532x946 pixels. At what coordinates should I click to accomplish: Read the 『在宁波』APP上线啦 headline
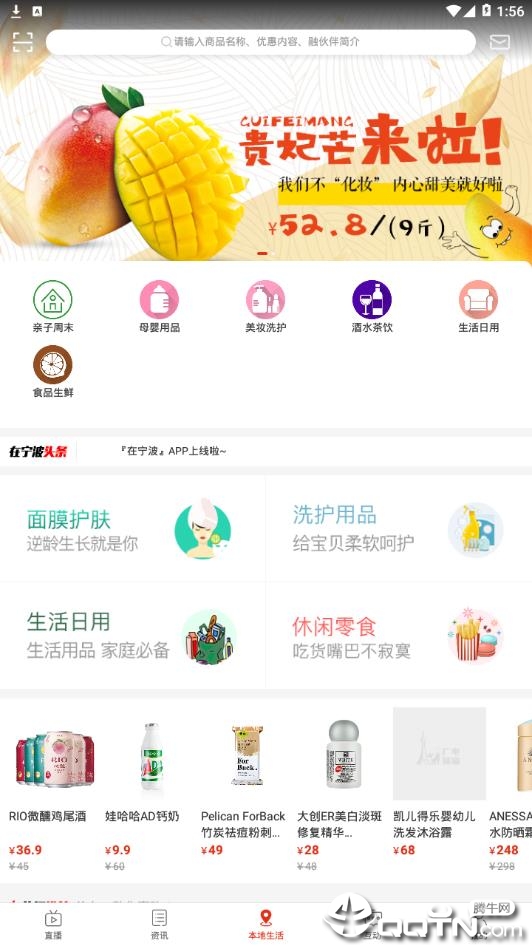click(x=174, y=451)
